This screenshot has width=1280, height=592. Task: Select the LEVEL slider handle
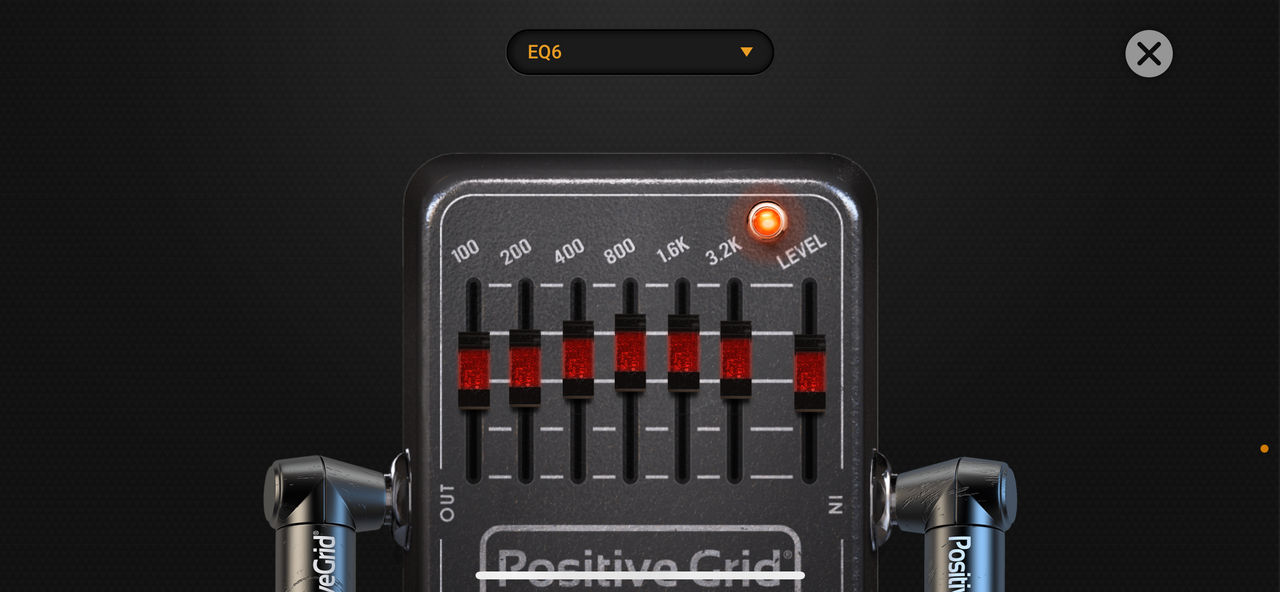coord(809,372)
